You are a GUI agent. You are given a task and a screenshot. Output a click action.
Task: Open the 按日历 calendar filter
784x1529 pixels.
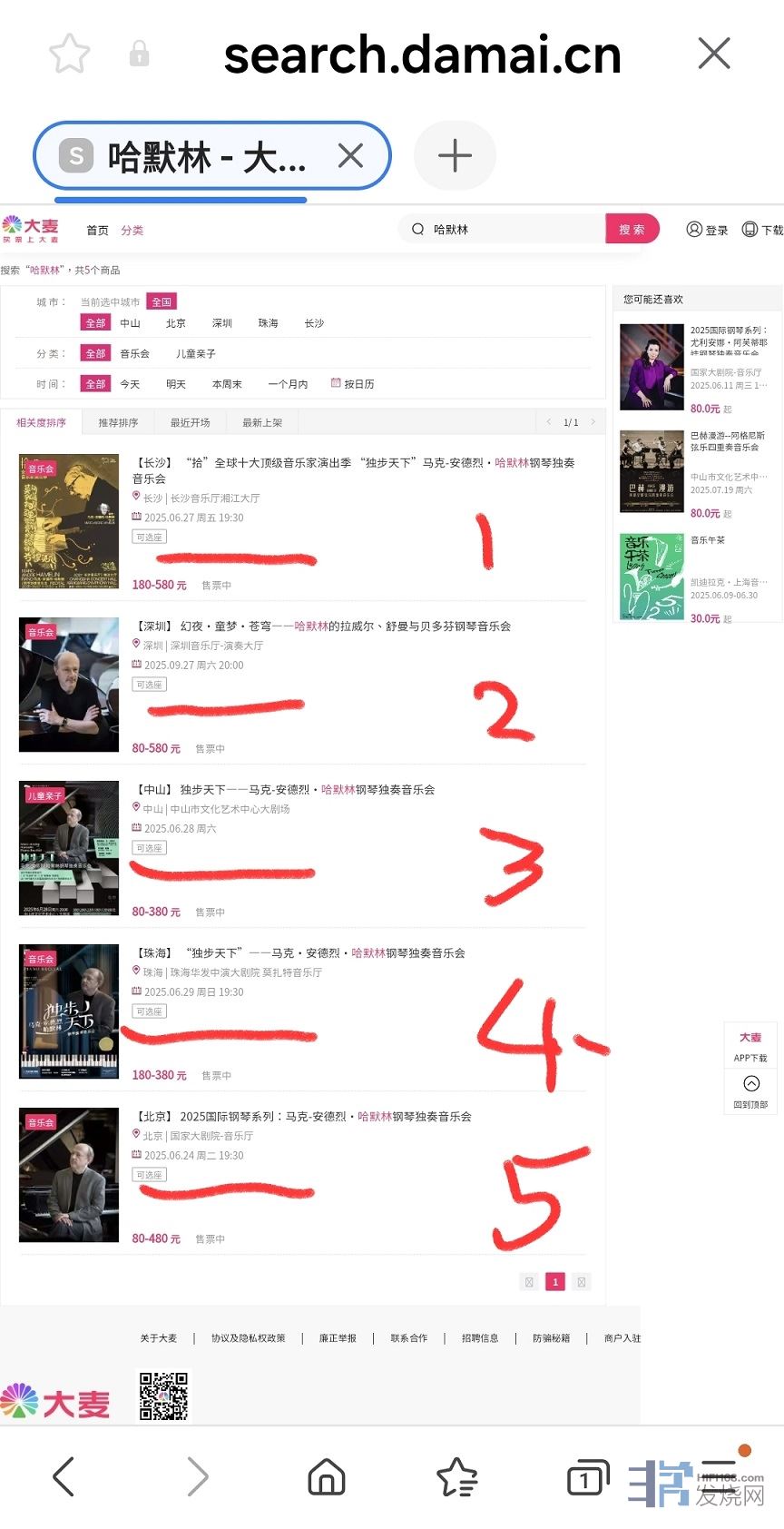click(x=353, y=384)
